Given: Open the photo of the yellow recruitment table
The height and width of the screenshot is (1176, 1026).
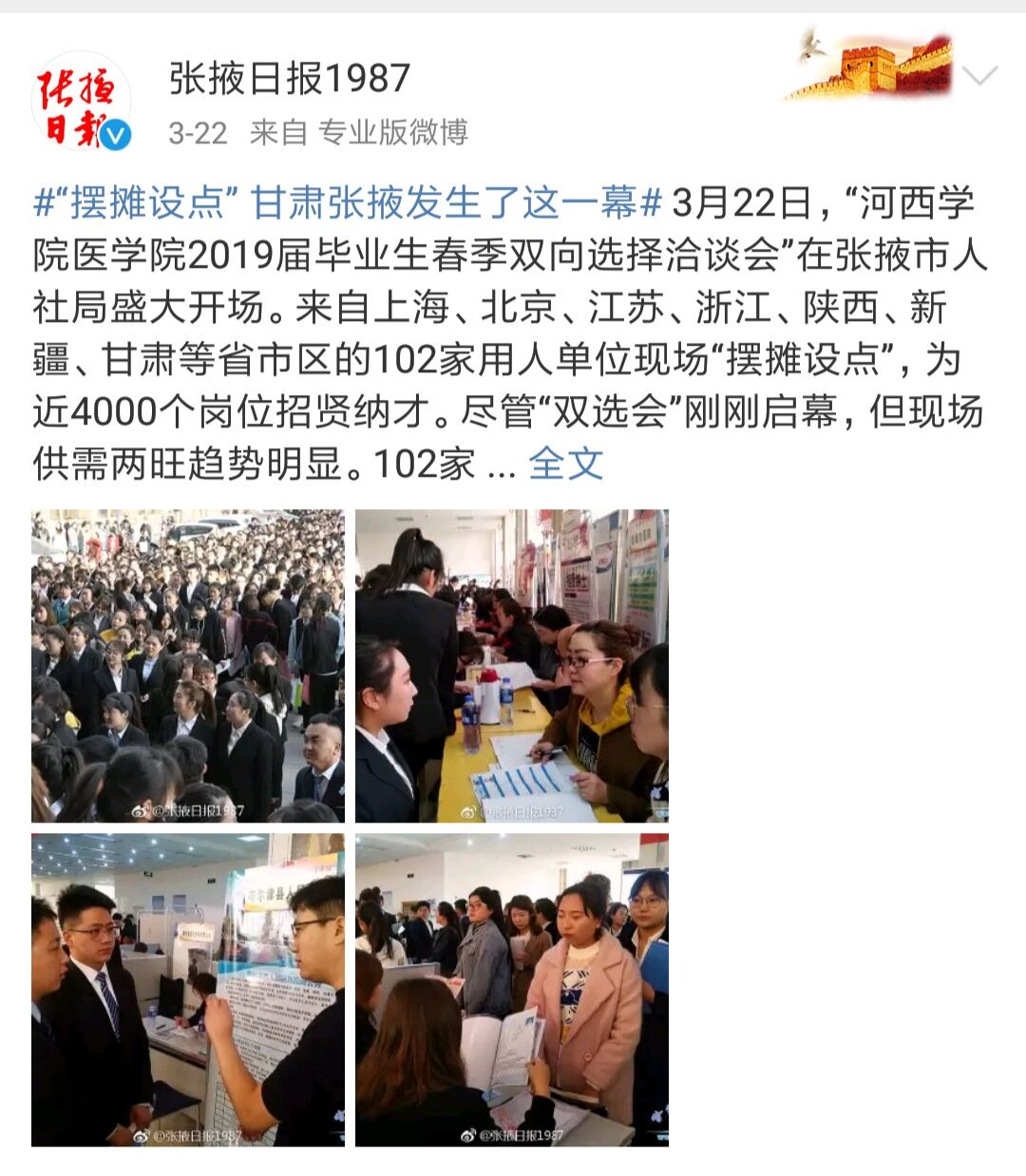Looking at the screenshot, I should coord(511,666).
